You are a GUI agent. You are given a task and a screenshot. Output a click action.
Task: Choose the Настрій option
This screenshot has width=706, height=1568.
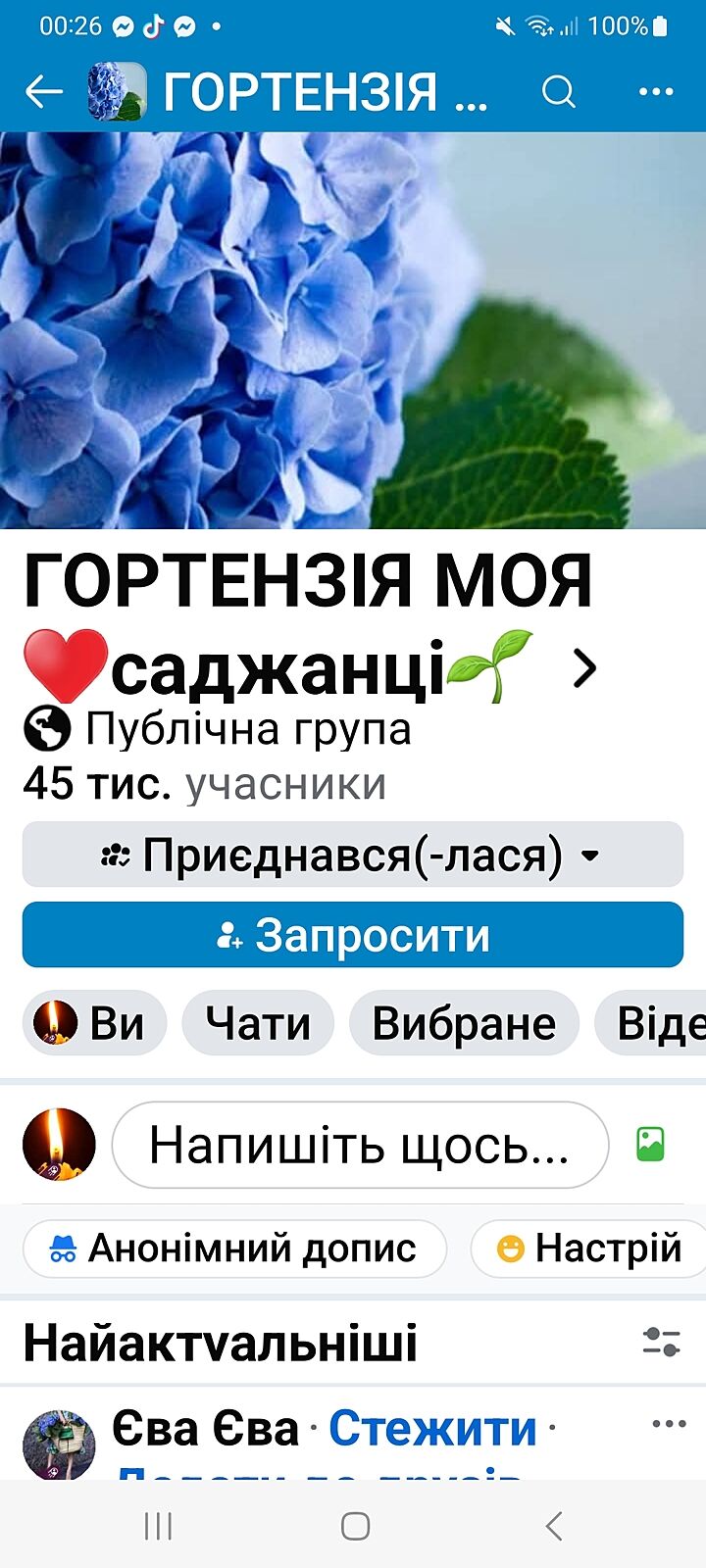pos(589,1249)
